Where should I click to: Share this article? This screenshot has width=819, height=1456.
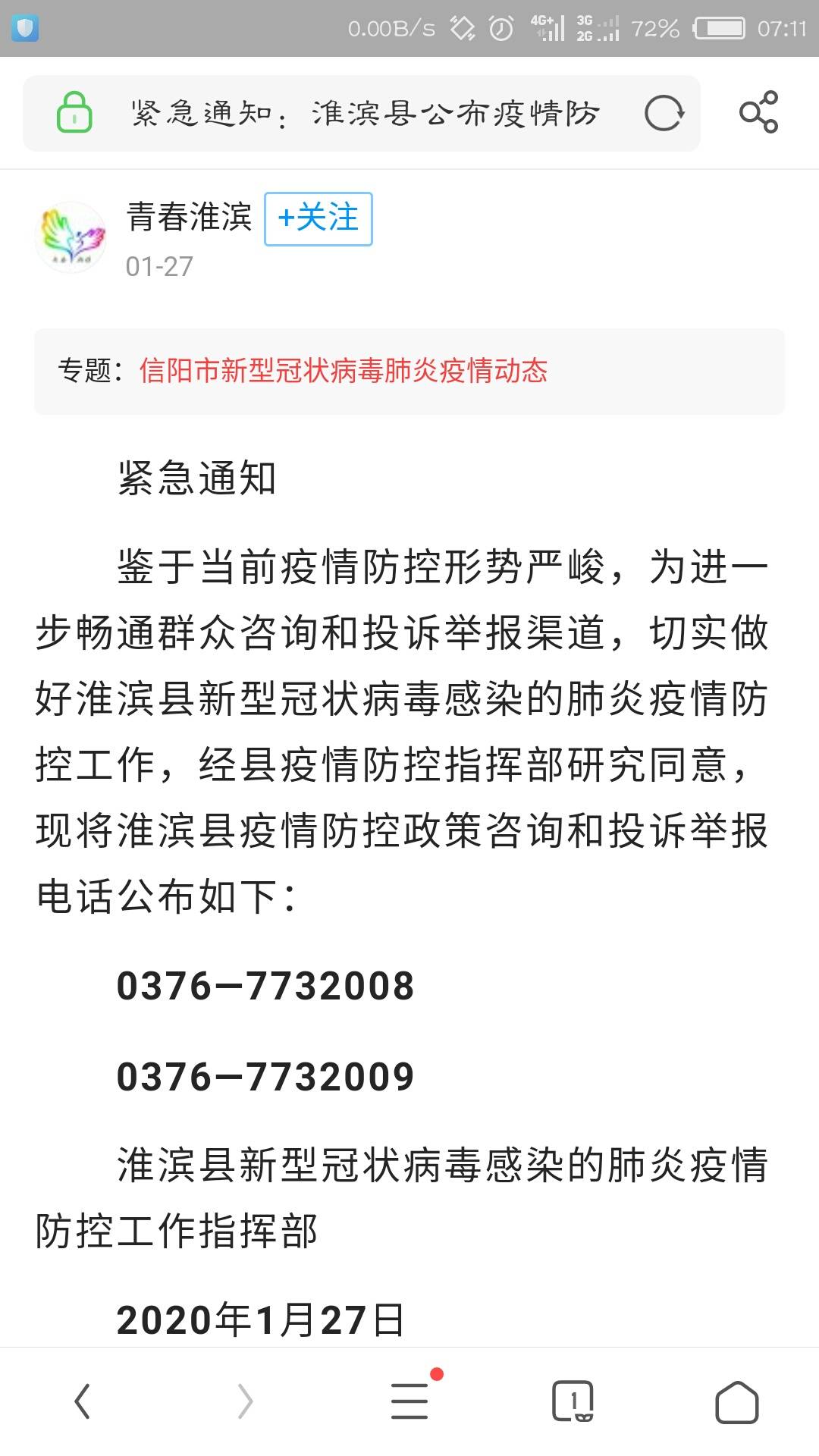pos(759,112)
